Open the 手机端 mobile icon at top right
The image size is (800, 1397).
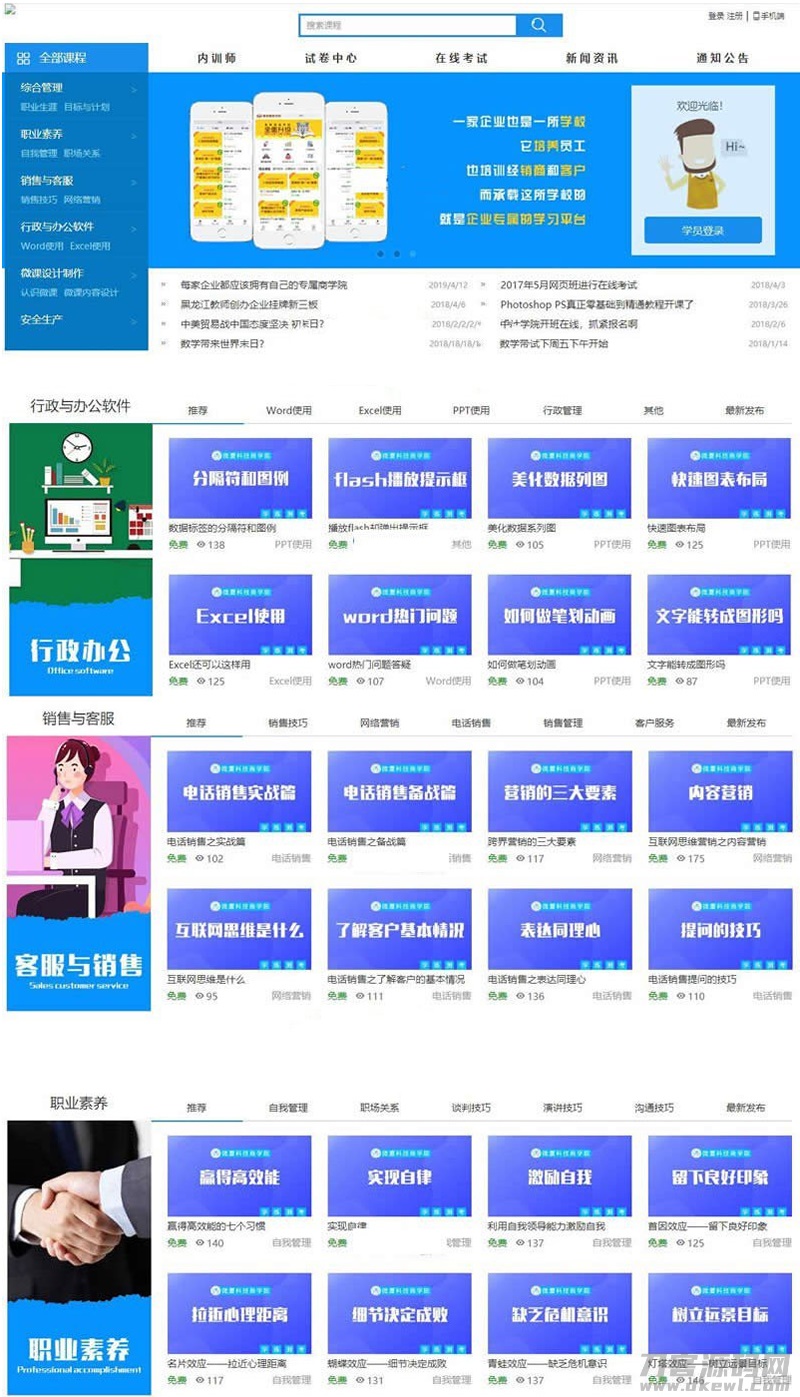click(756, 15)
